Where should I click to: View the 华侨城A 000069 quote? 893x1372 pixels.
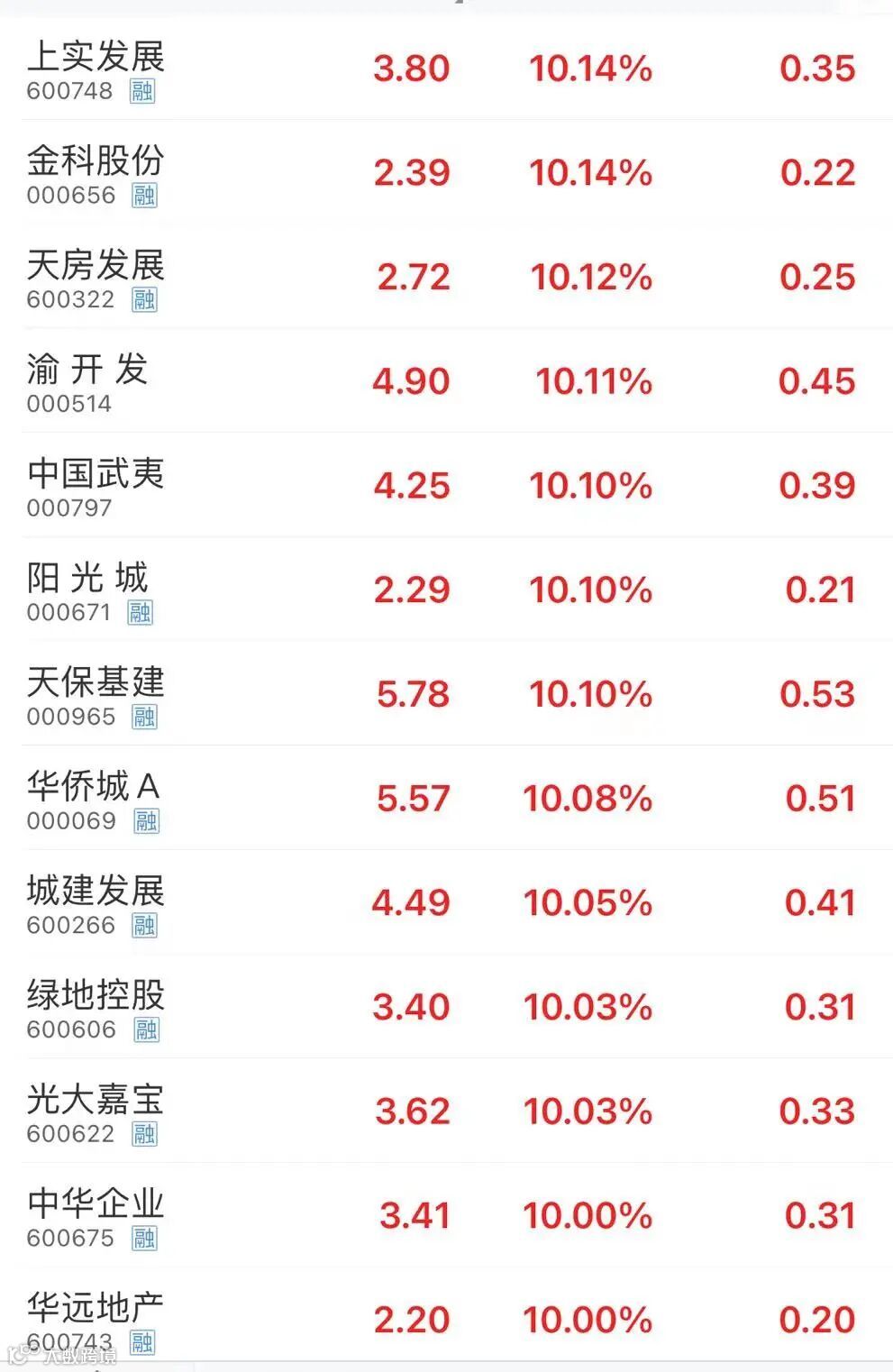tap(446, 797)
